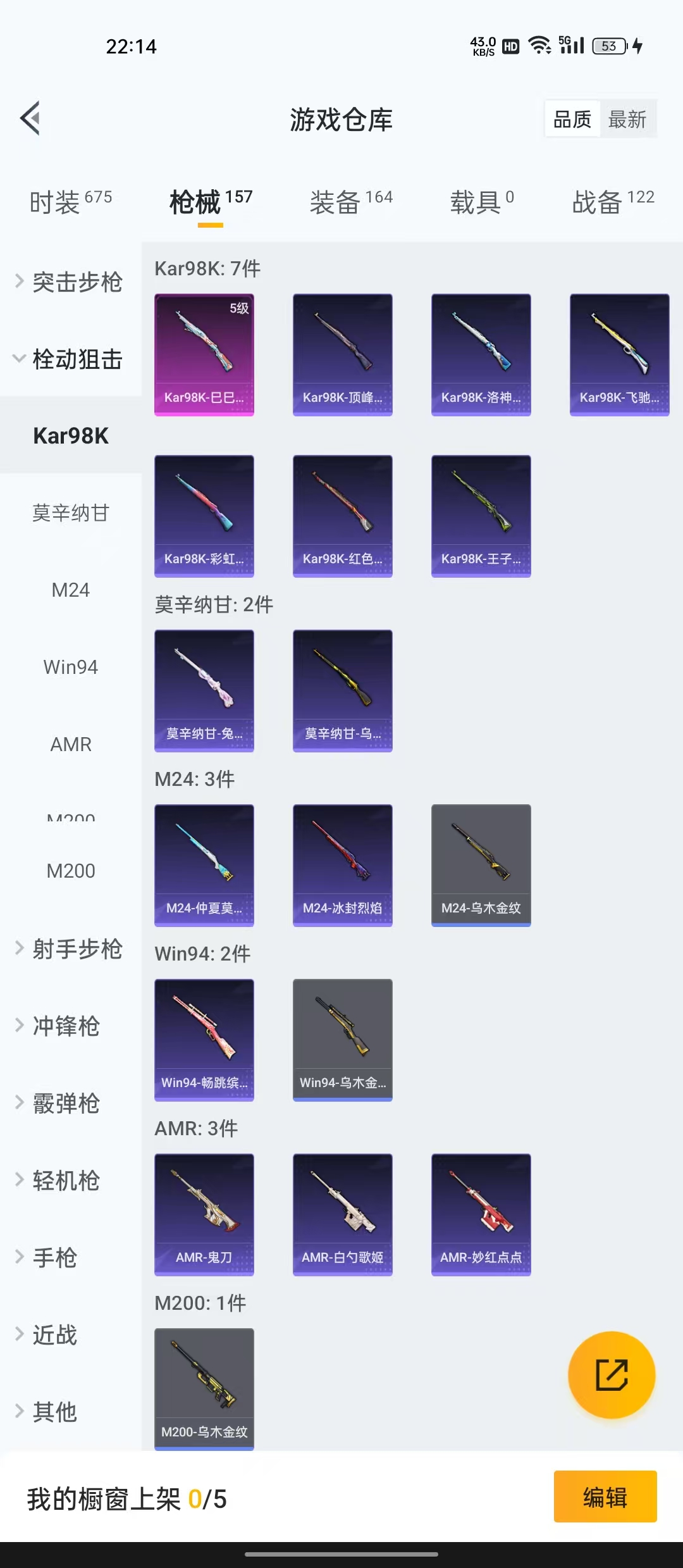
Task: Open the Kar98K-彩虹 skin tile
Action: (x=204, y=516)
